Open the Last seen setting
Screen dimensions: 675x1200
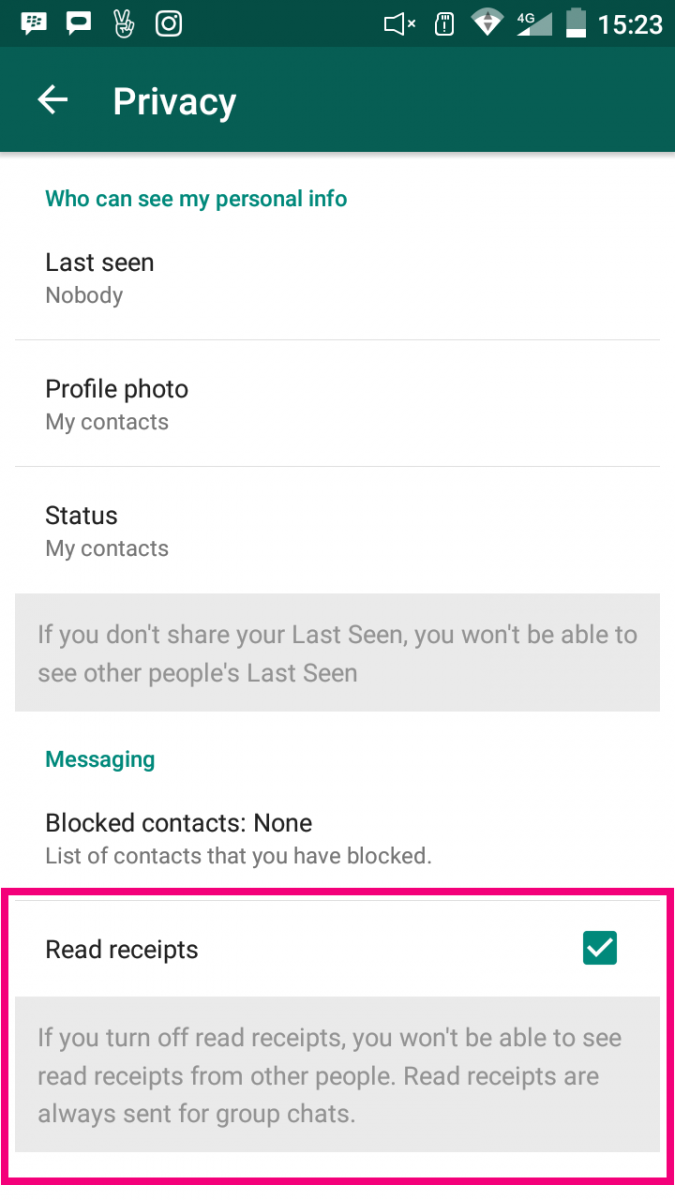tap(337, 277)
